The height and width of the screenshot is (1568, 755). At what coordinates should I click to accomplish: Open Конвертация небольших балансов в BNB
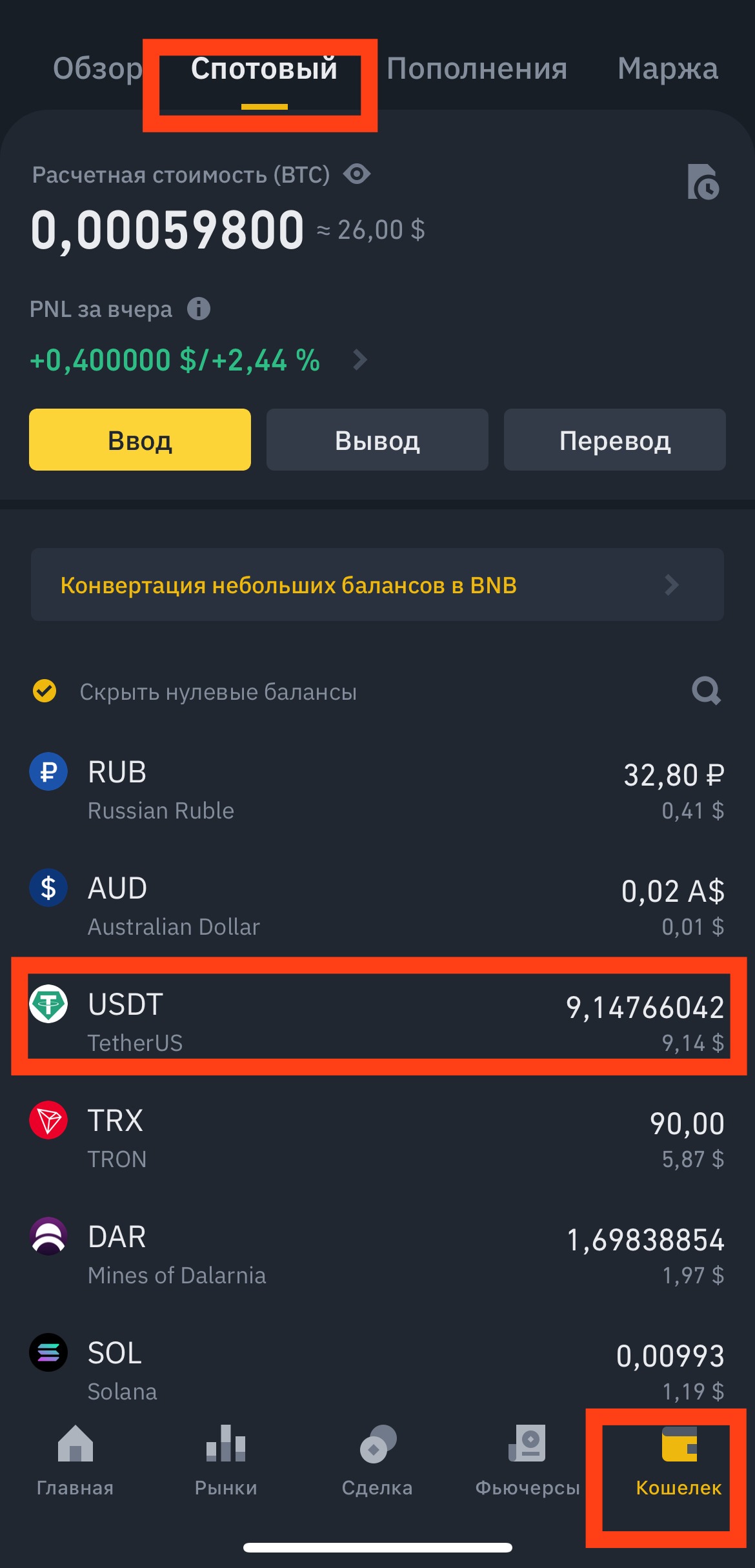pos(377,585)
